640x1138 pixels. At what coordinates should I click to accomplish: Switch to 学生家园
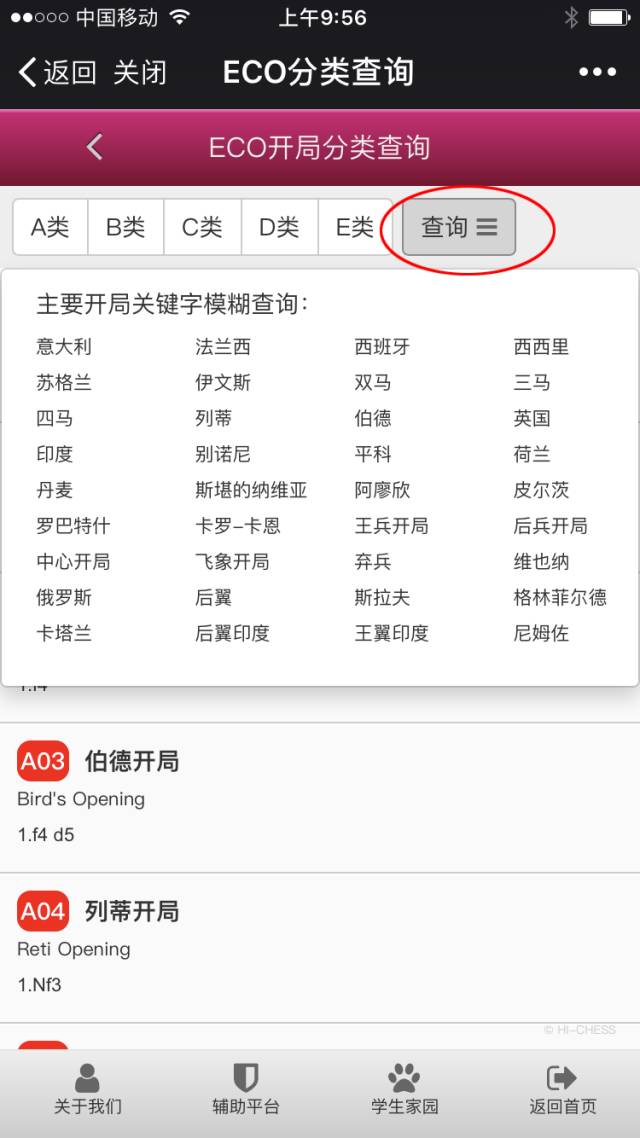click(x=404, y=1089)
